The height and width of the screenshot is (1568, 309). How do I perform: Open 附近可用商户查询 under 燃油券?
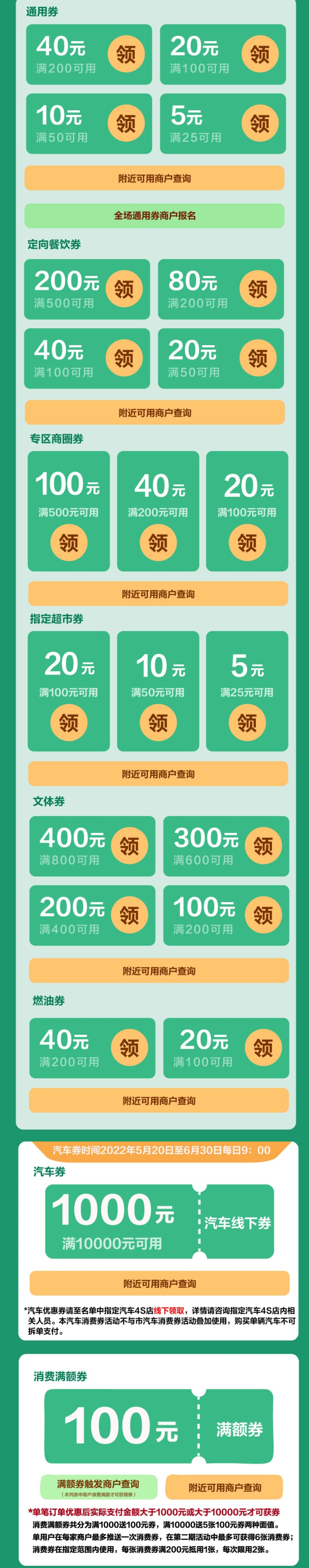[x=159, y=1100]
